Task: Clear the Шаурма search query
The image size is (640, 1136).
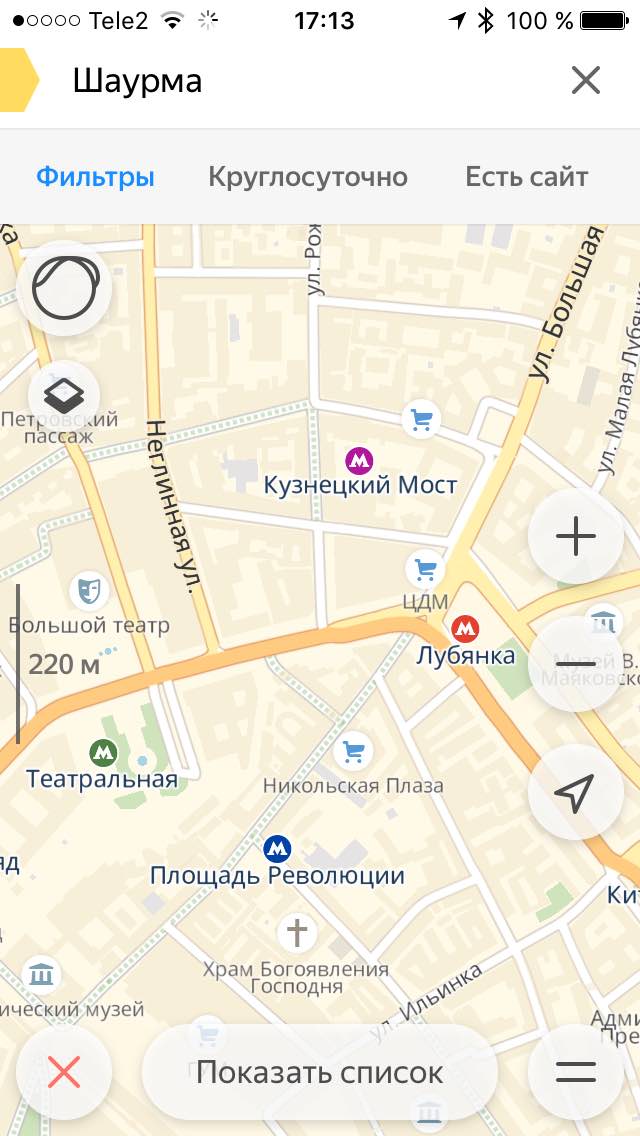Action: pyautogui.click(x=586, y=80)
